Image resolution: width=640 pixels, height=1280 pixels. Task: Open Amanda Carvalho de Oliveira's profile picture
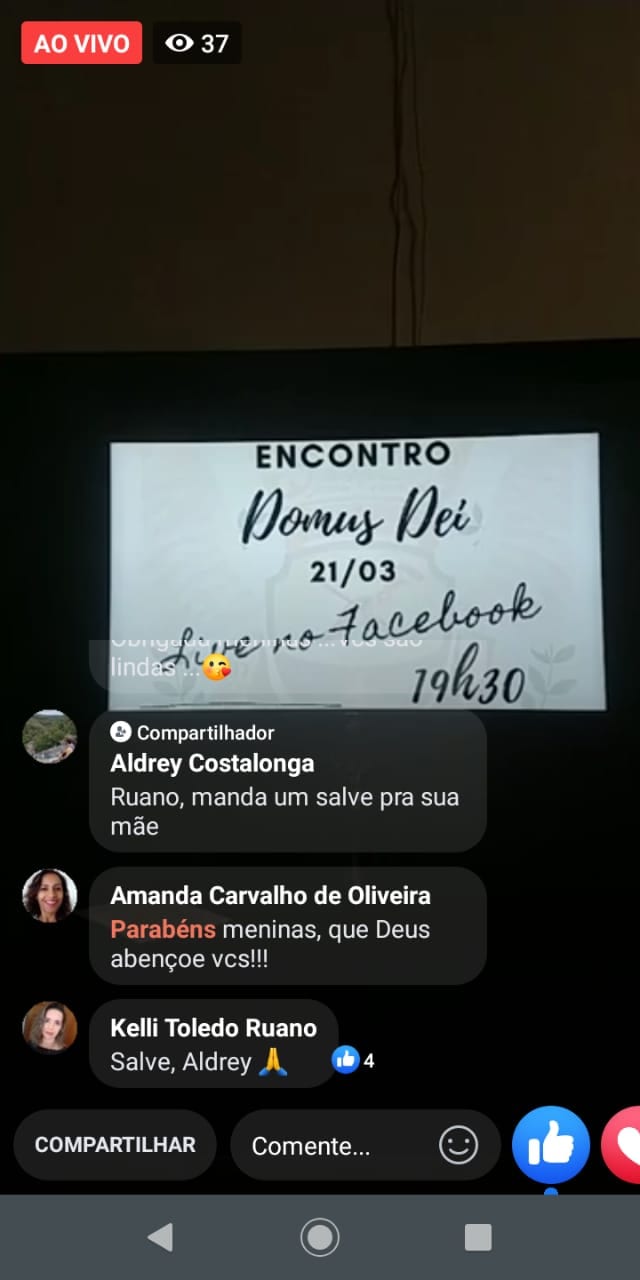50,895
